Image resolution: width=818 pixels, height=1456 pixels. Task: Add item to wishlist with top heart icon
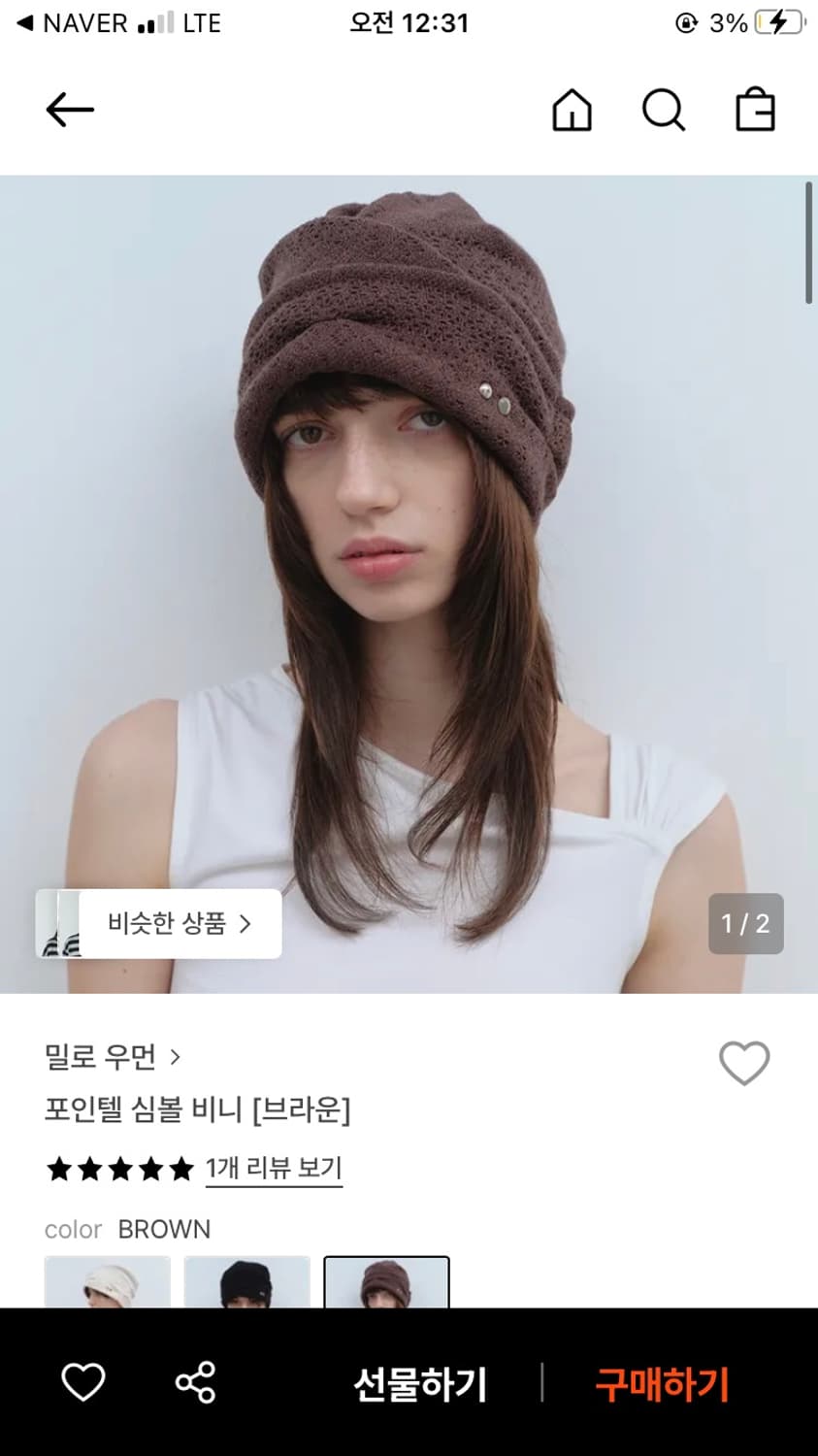point(743,1062)
